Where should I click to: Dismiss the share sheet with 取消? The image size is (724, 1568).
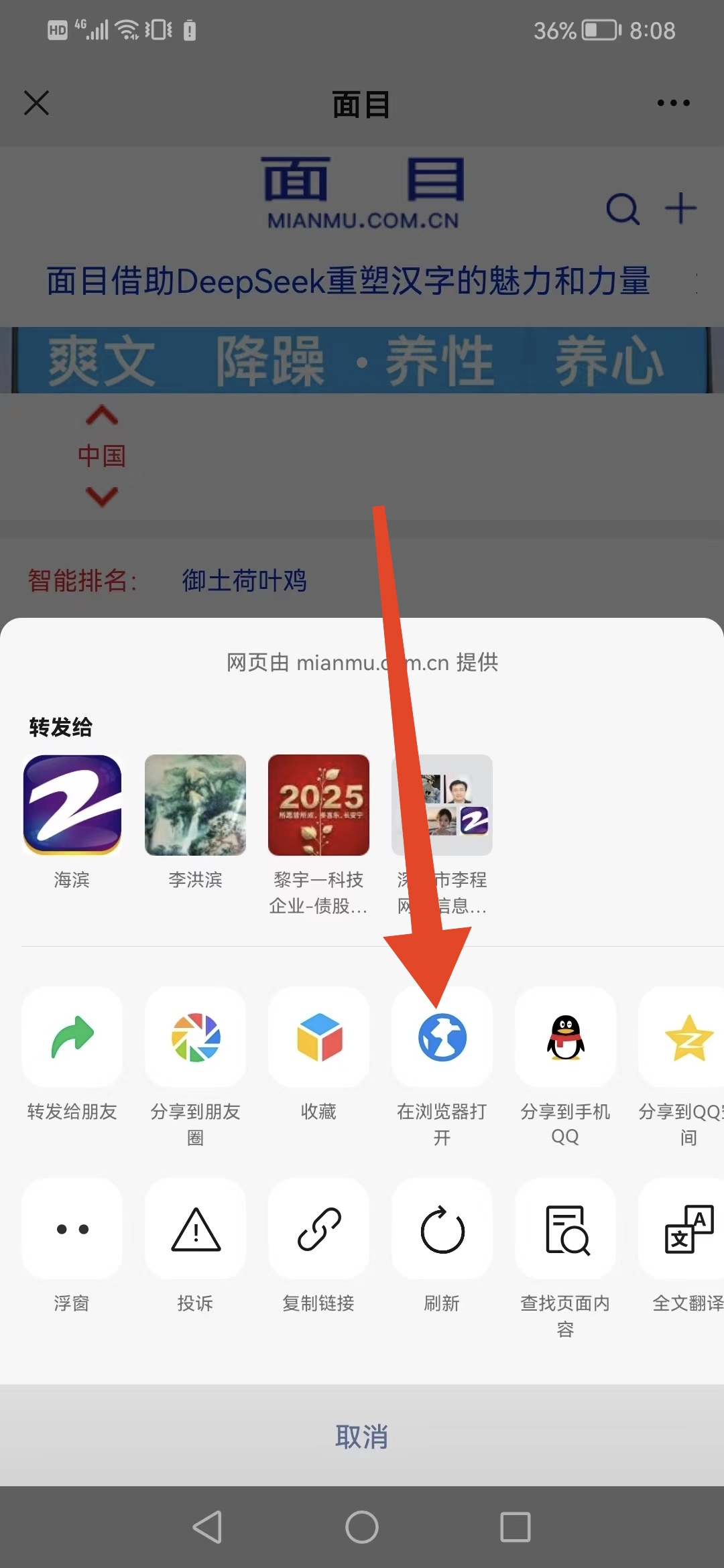(x=362, y=1437)
